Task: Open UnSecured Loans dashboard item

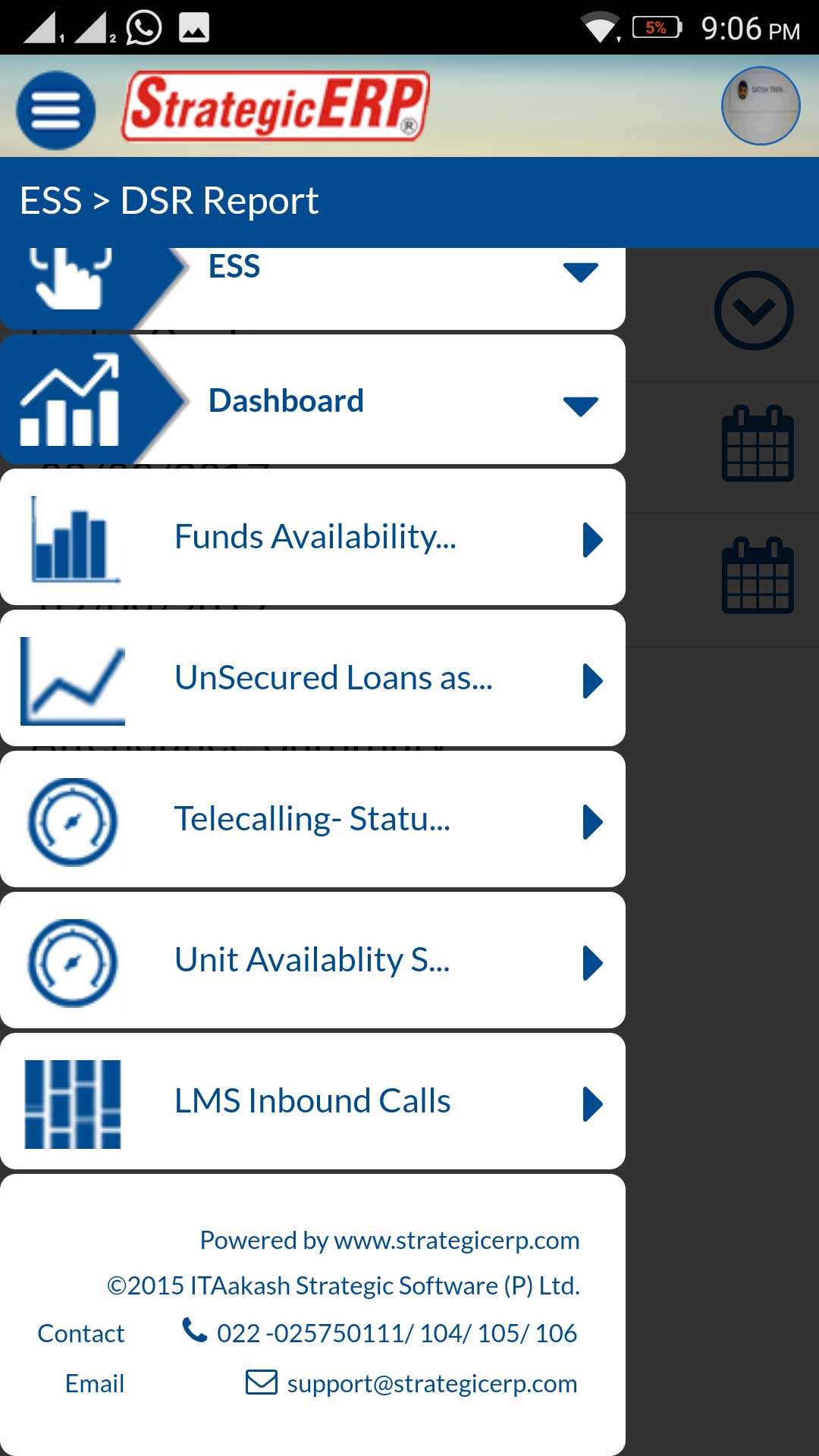Action: [x=312, y=678]
